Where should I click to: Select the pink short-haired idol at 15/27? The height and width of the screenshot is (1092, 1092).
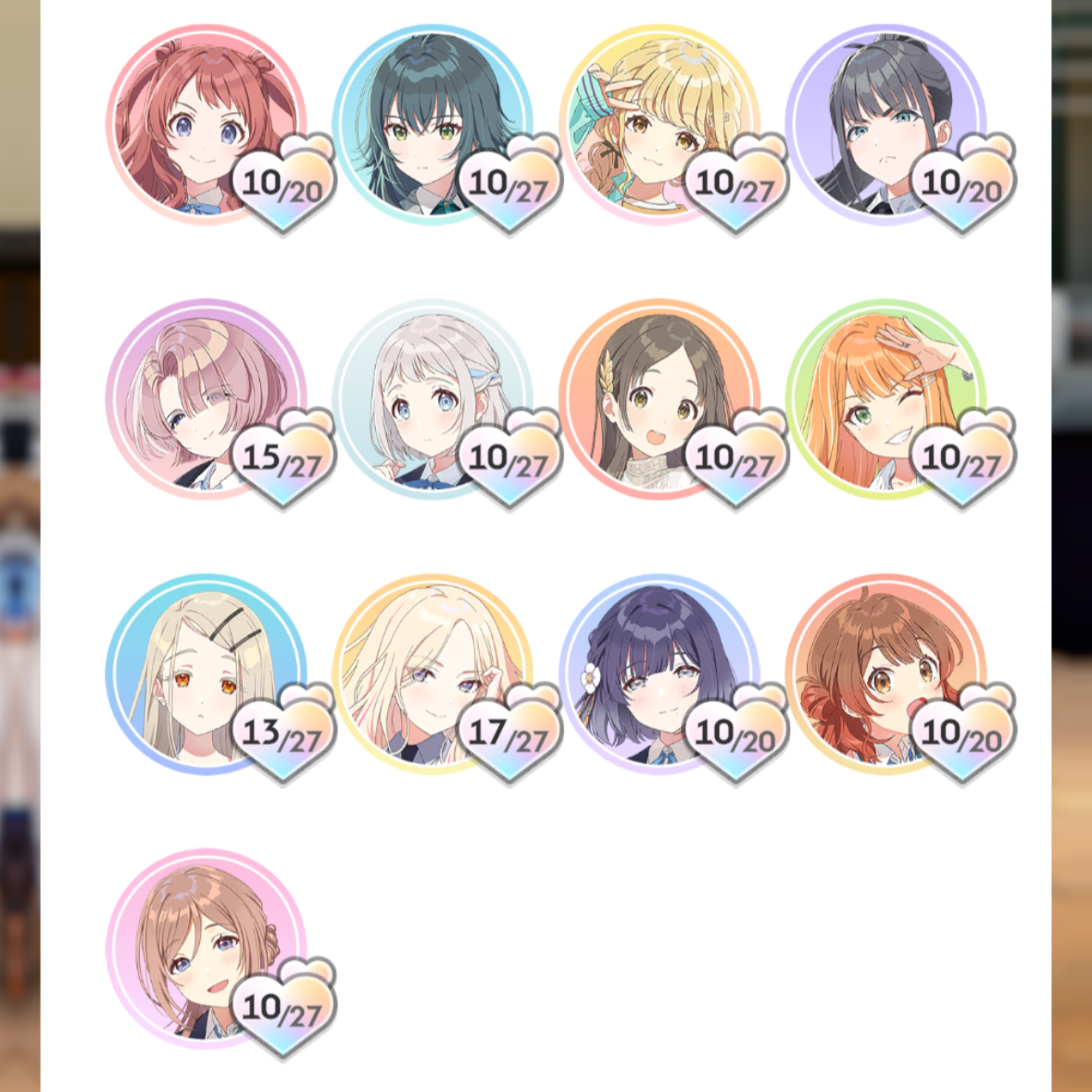coord(206,399)
